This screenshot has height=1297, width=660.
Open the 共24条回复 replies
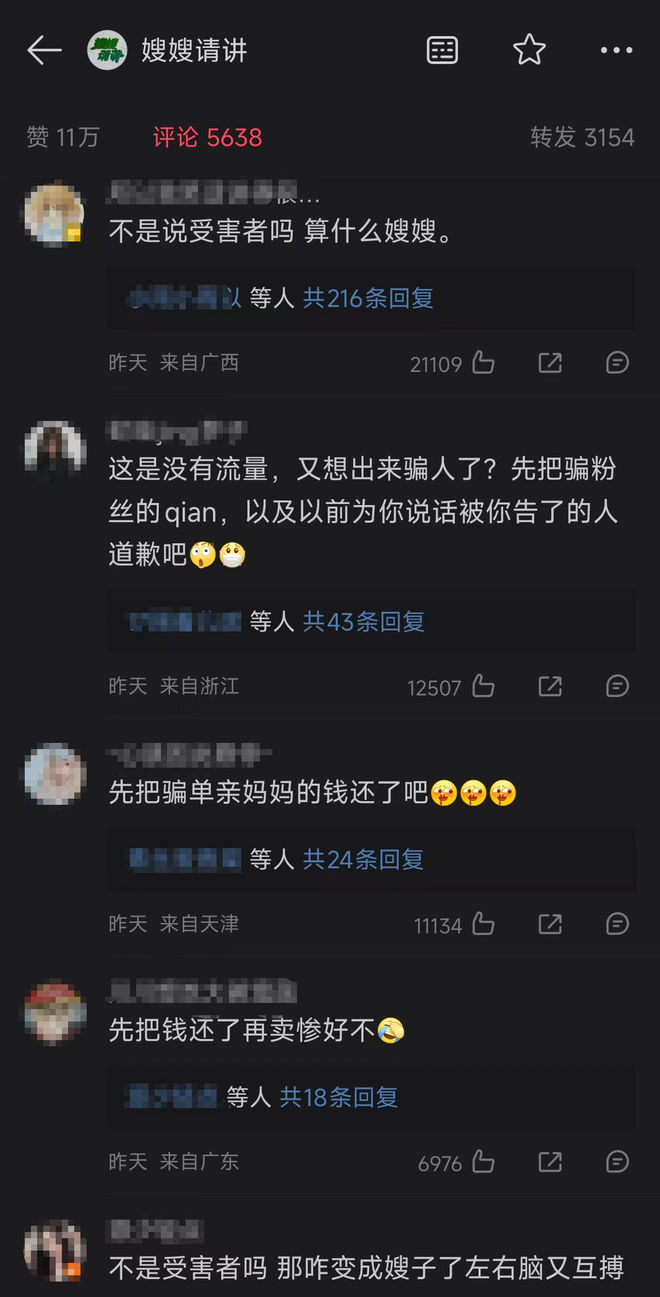pyautogui.click(x=364, y=859)
